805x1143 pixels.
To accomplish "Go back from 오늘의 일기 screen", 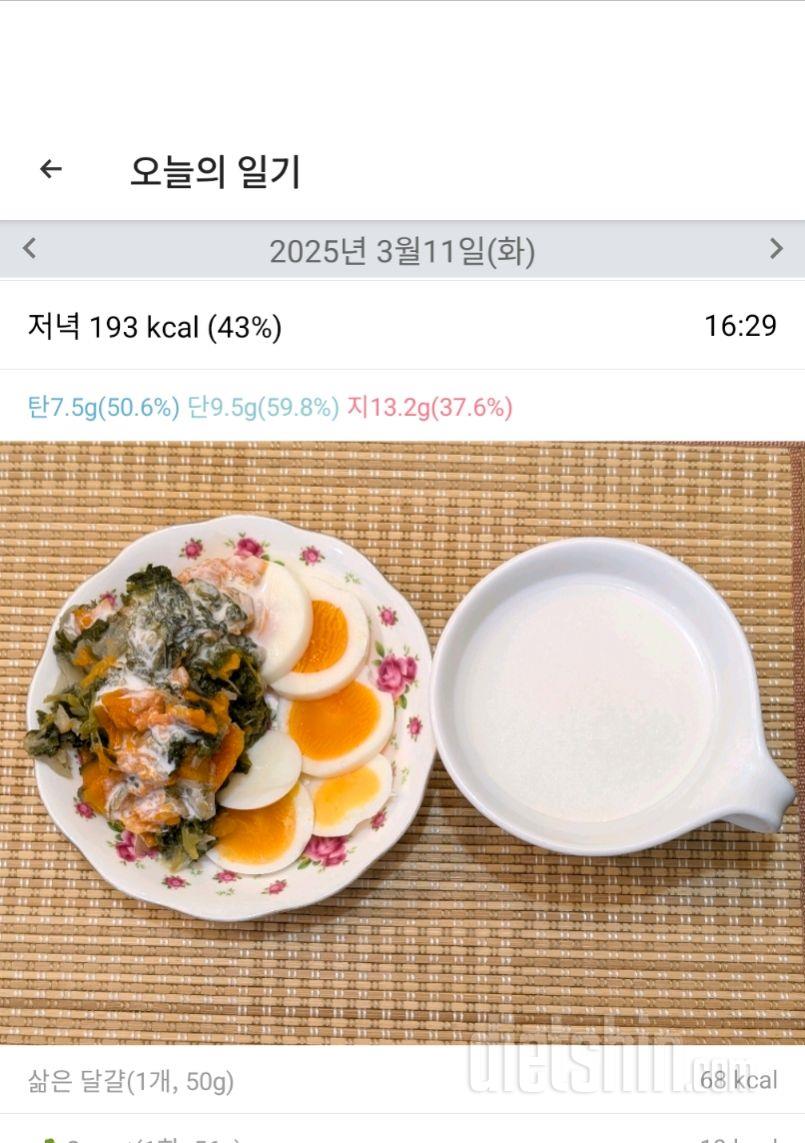I will click(50, 170).
